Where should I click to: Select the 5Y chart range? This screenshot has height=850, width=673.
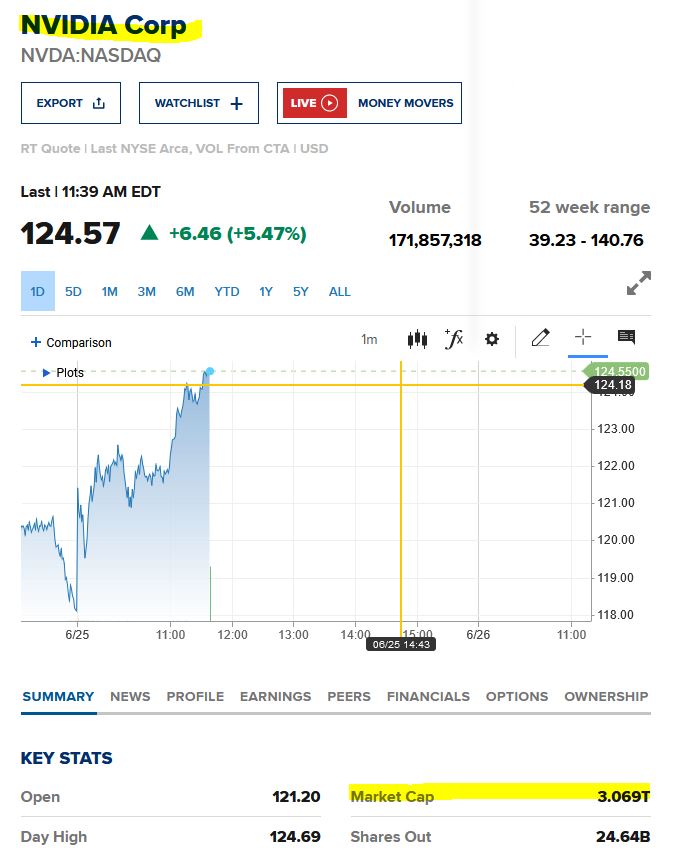[300, 292]
